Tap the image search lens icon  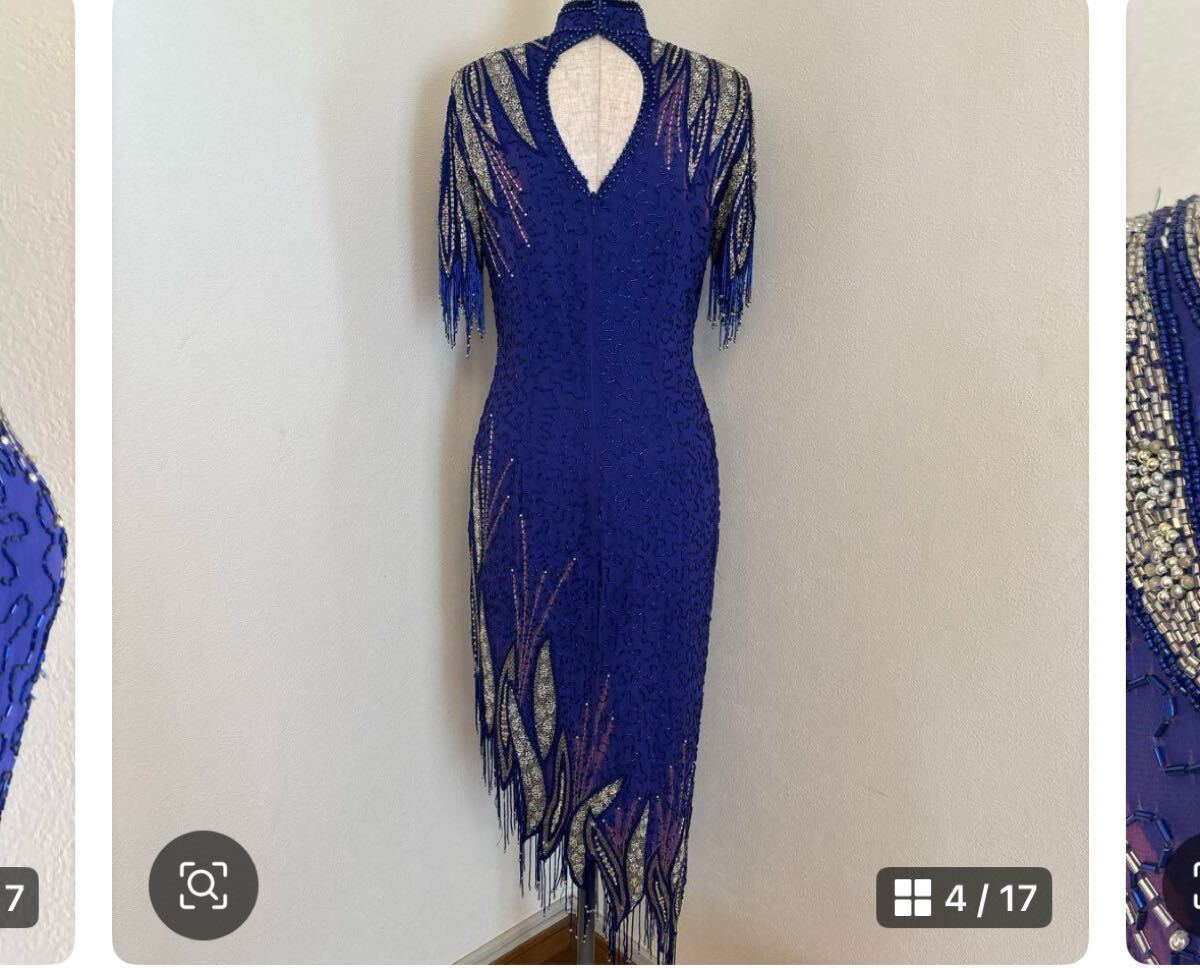(x=203, y=885)
